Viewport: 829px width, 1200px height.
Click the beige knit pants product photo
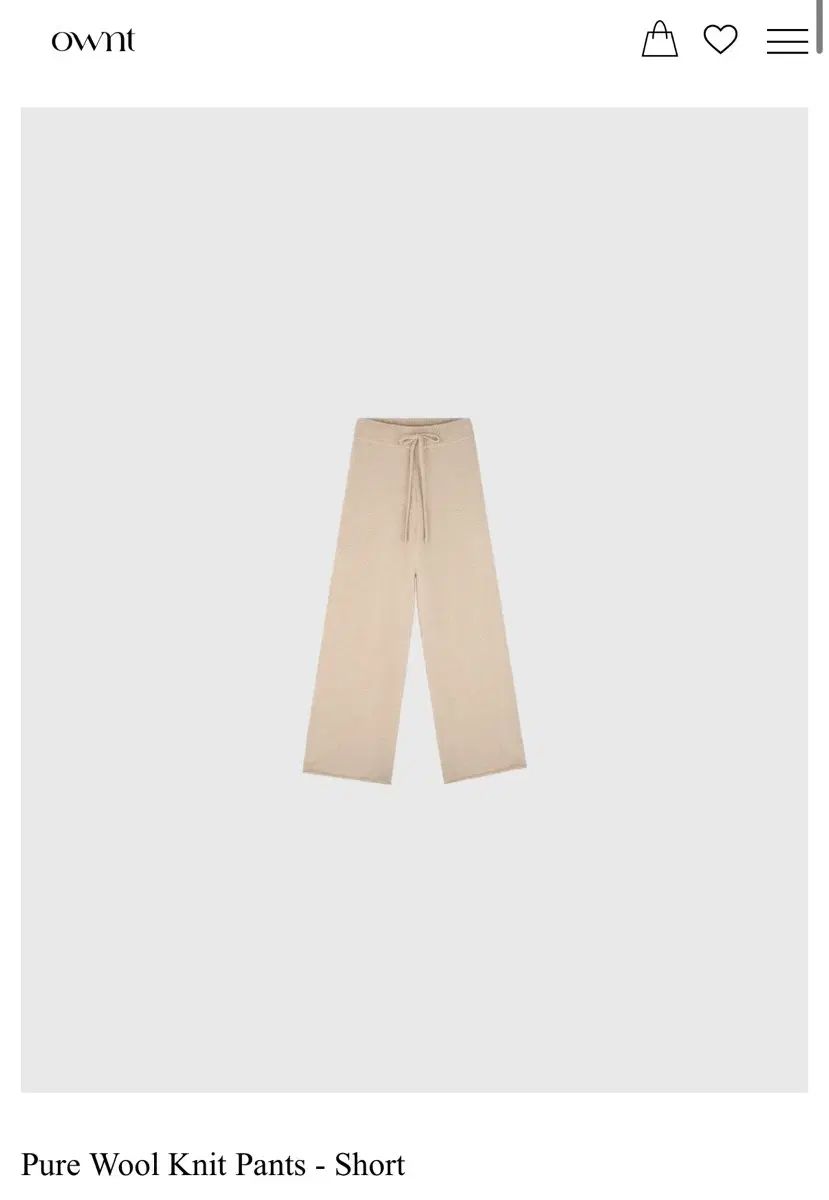click(414, 600)
